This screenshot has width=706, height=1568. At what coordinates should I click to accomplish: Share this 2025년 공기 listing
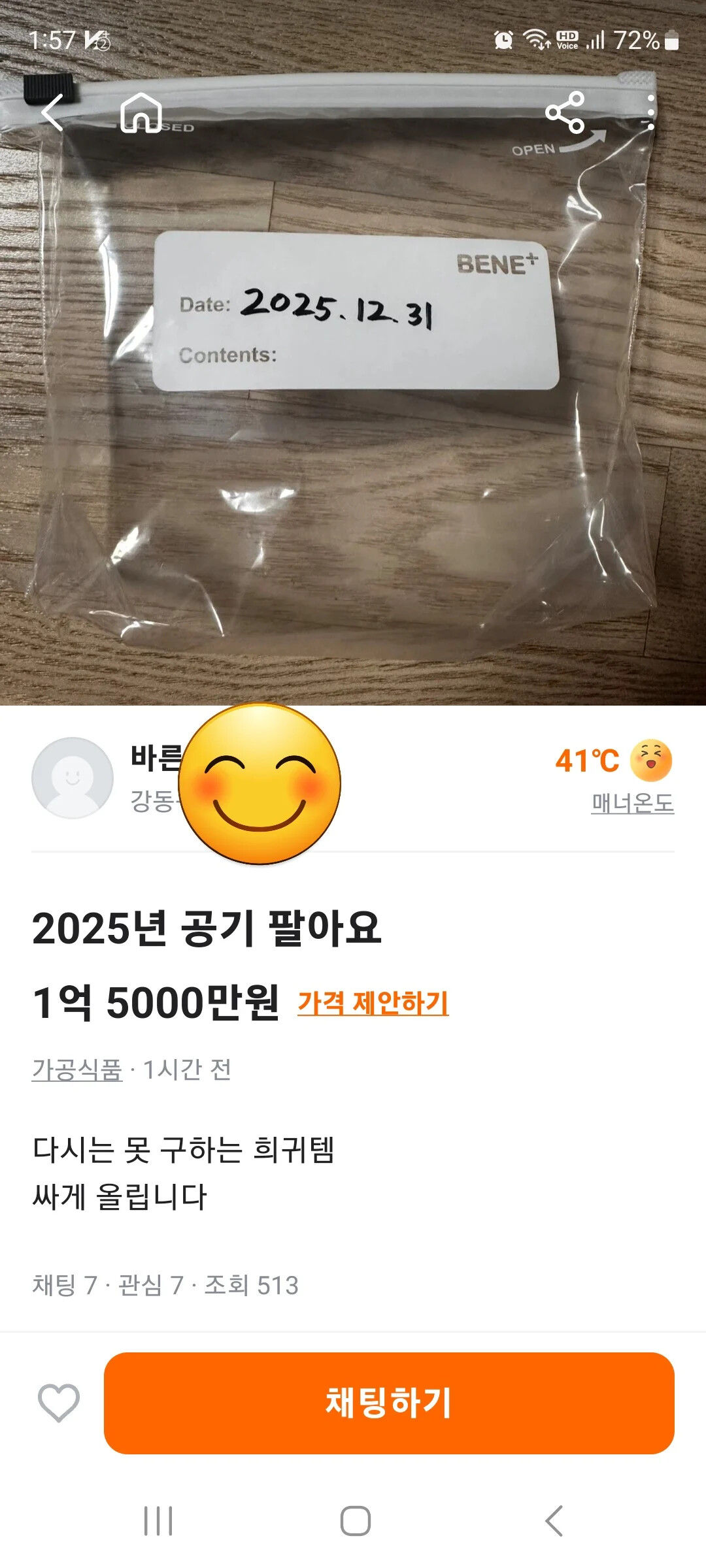pos(565,112)
